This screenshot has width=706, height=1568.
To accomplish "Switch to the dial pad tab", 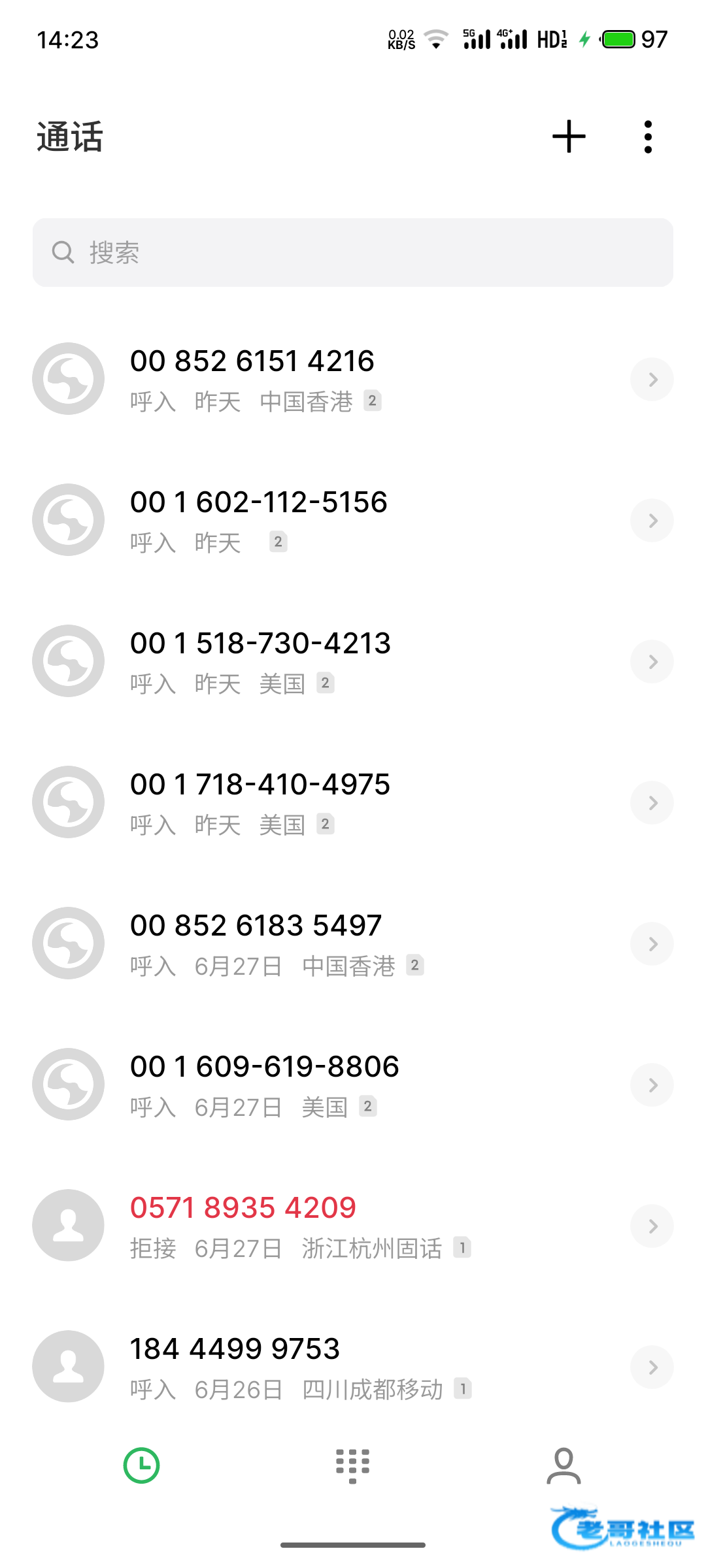I will 352,1465.
